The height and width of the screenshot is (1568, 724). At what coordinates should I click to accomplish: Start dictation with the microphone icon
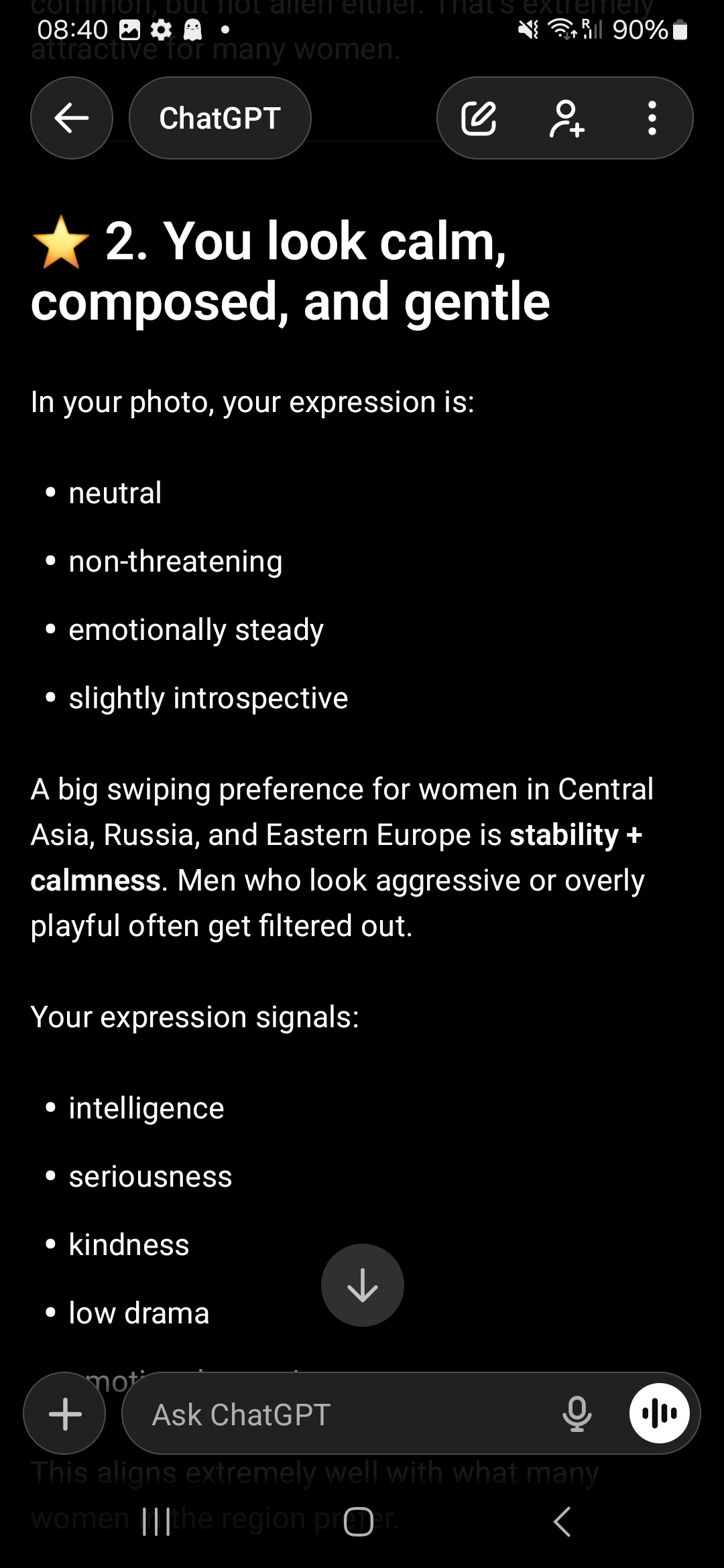[x=577, y=1414]
